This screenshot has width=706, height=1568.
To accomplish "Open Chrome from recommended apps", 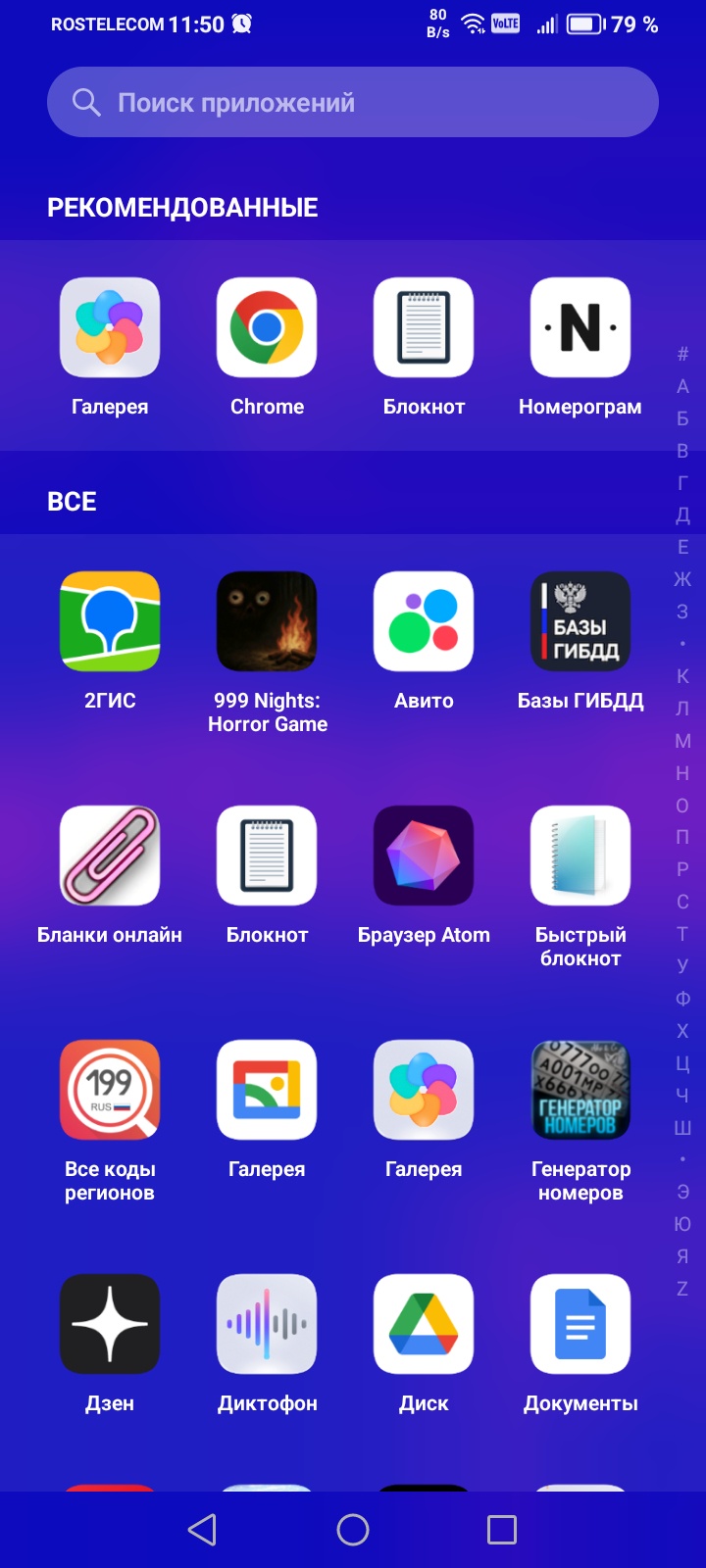I will pyautogui.click(x=267, y=328).
